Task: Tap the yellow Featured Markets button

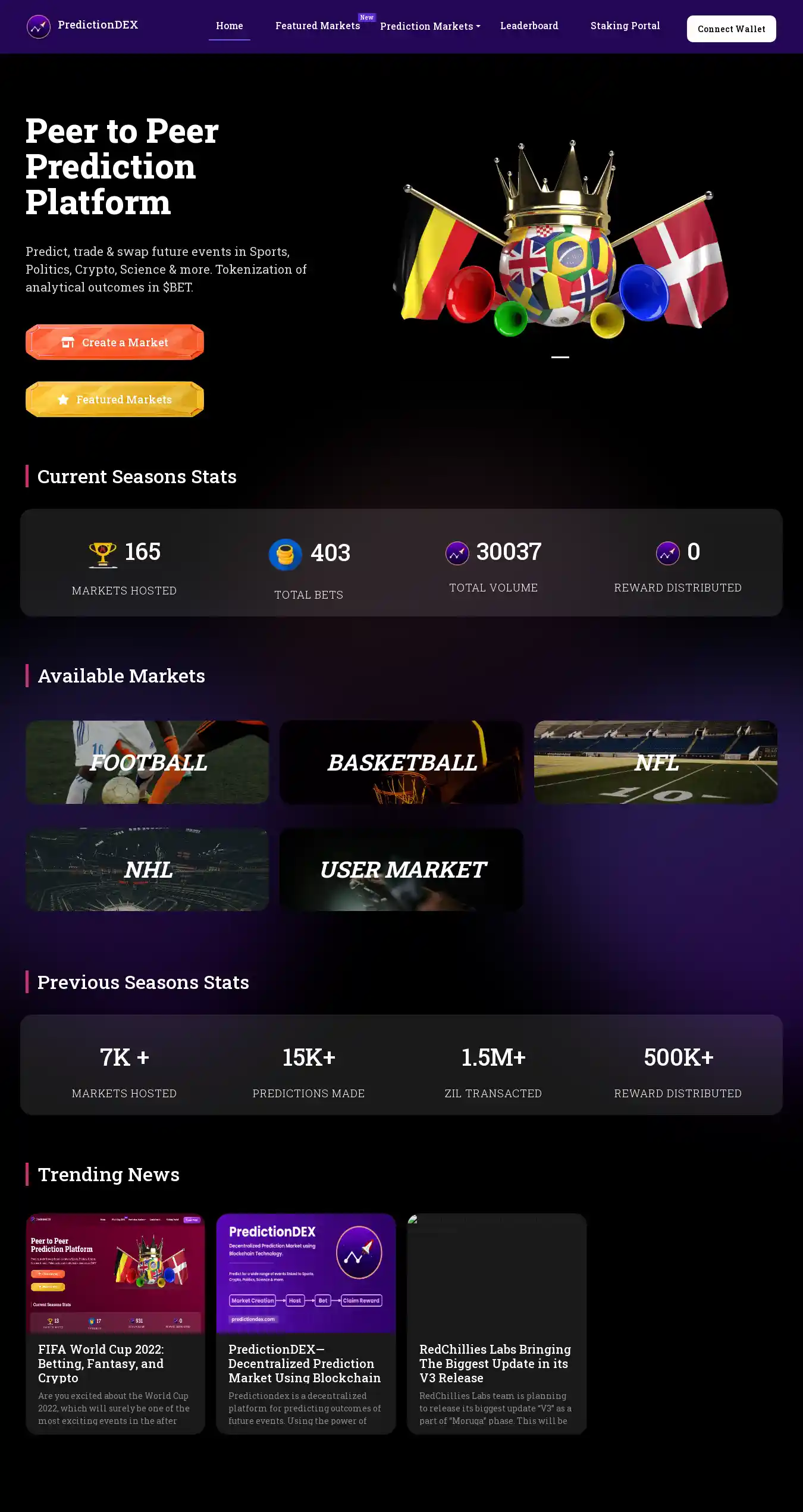Action: (x=115, y=400)
